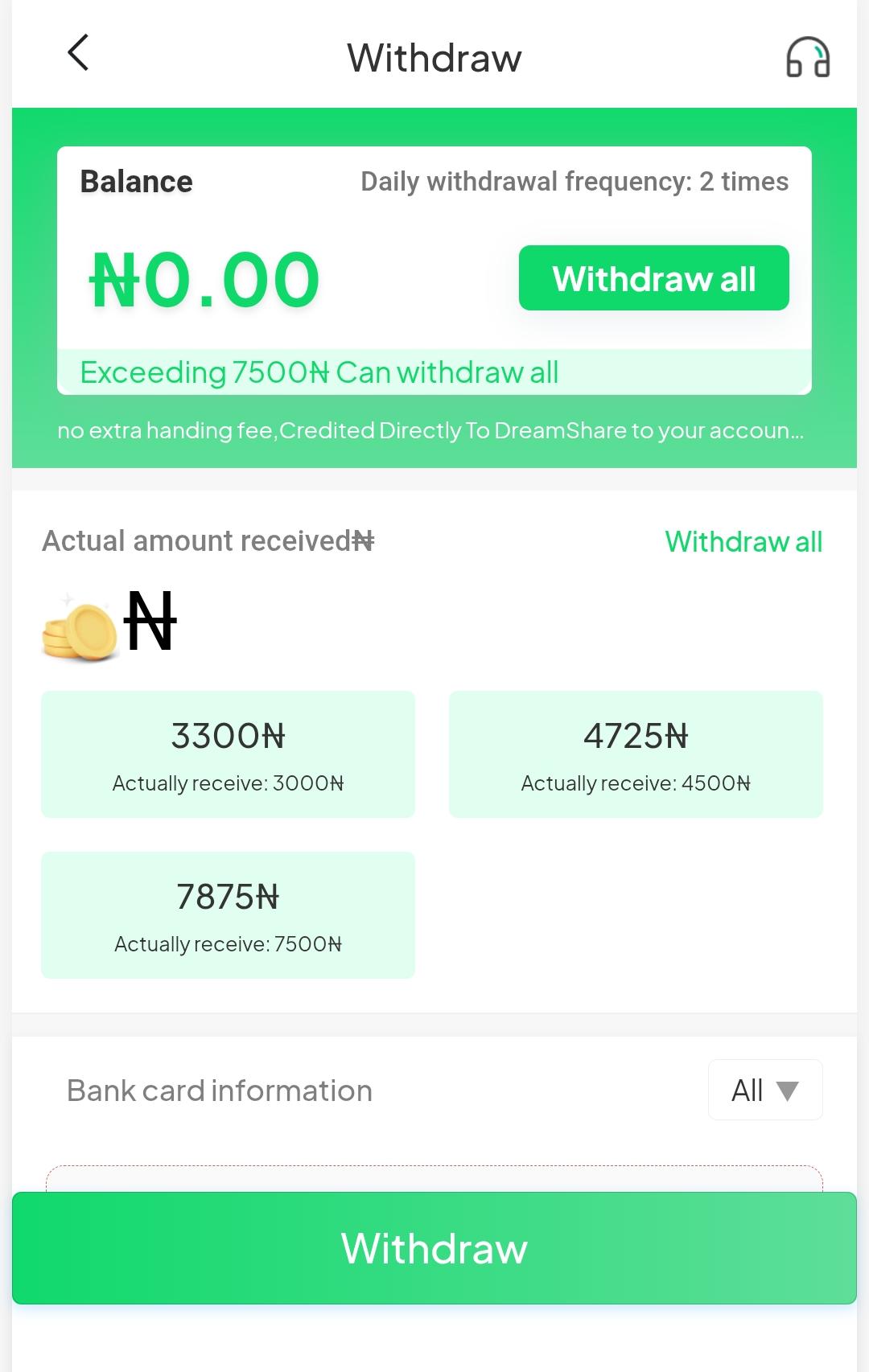Pick the 7875₦ withdrawal amount option
The width and height of the screenshot is (869, 1372).
[228, 914]
